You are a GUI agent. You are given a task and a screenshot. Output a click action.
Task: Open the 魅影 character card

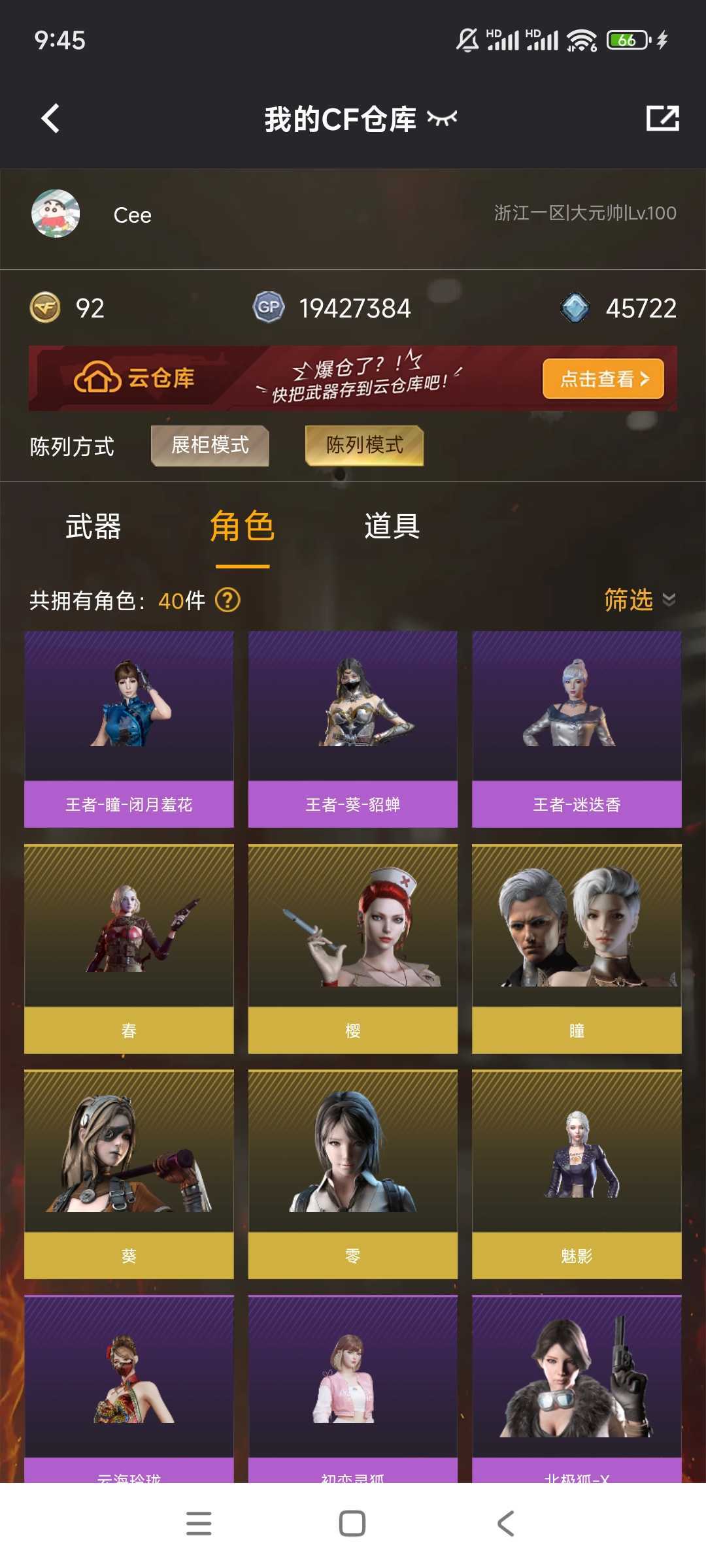point(577,1173)
